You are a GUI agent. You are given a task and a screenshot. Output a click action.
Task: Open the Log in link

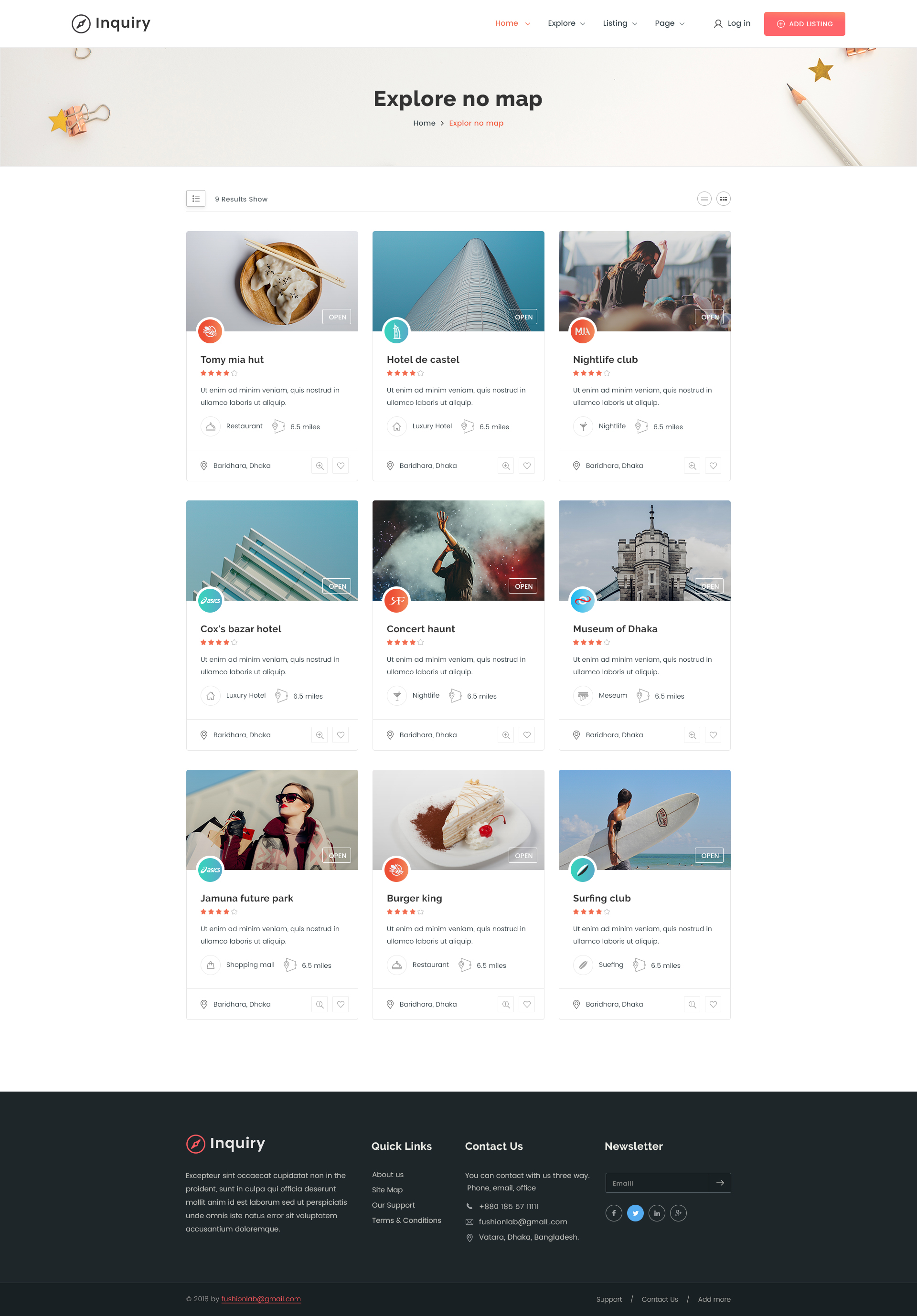pyautogui.click(x=732, y=23)
